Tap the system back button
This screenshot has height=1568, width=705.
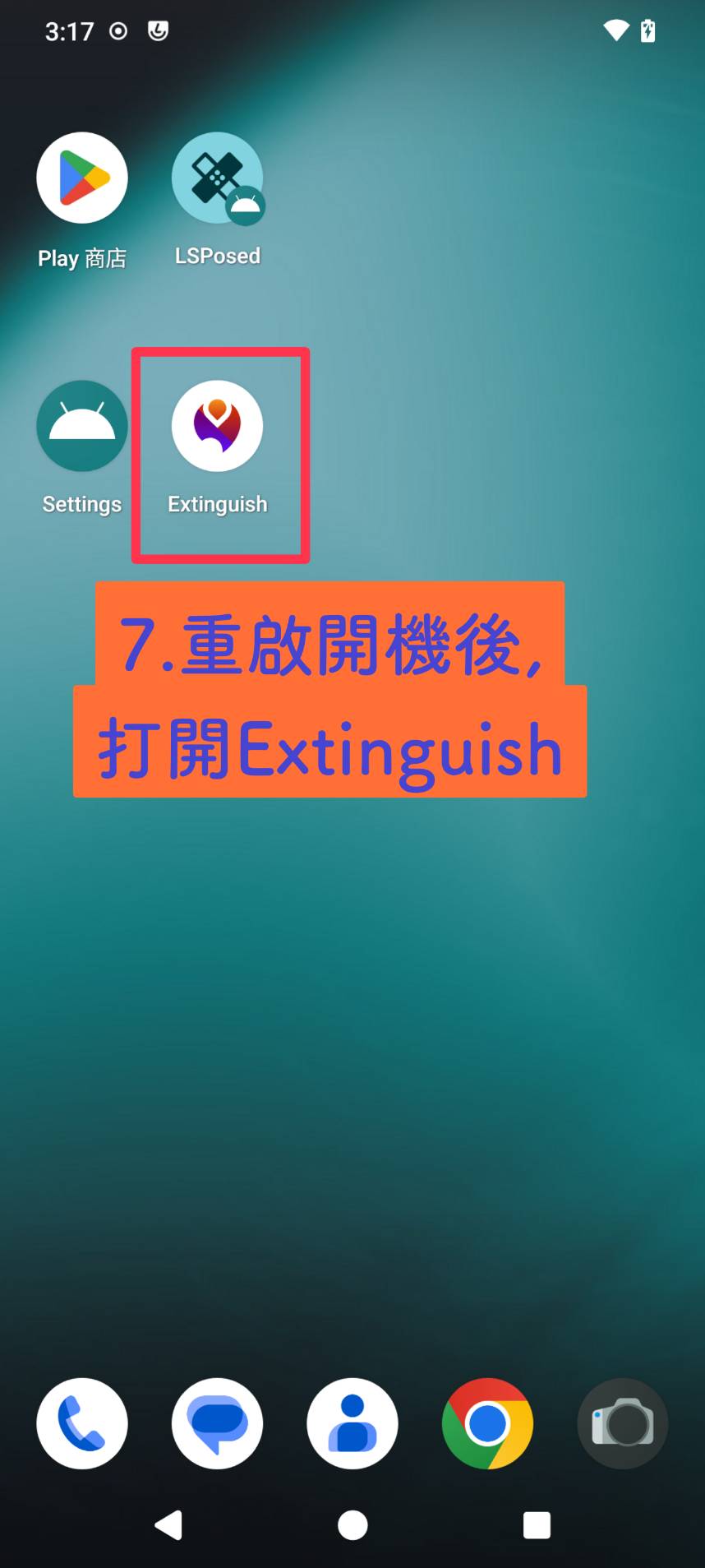tap(168, 1525)
